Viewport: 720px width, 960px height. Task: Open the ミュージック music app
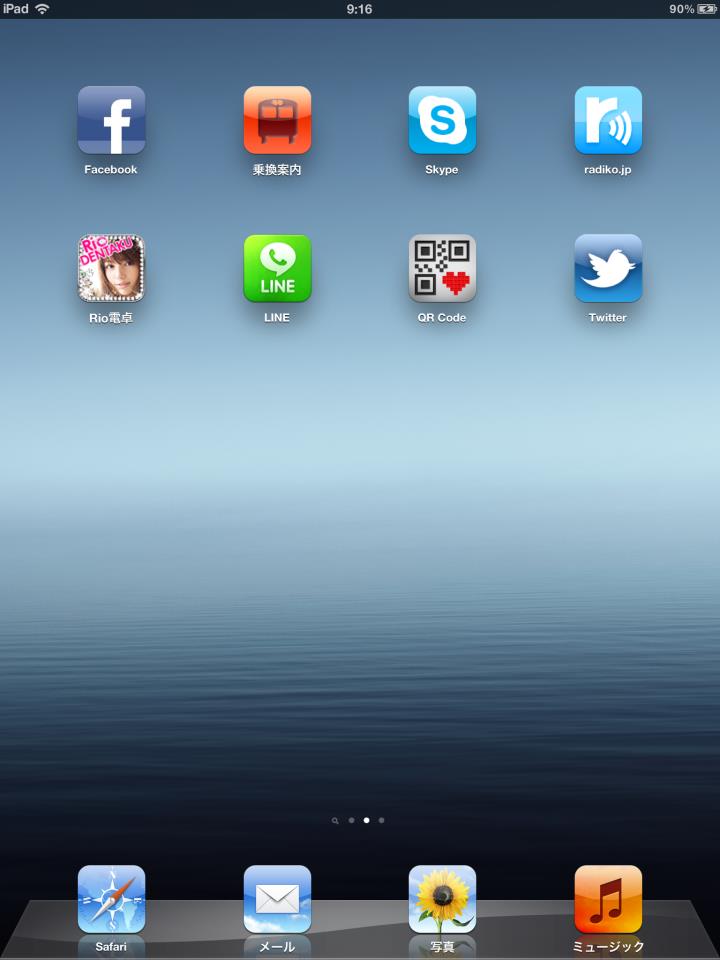pyautogui.click(x=608, y=899)
